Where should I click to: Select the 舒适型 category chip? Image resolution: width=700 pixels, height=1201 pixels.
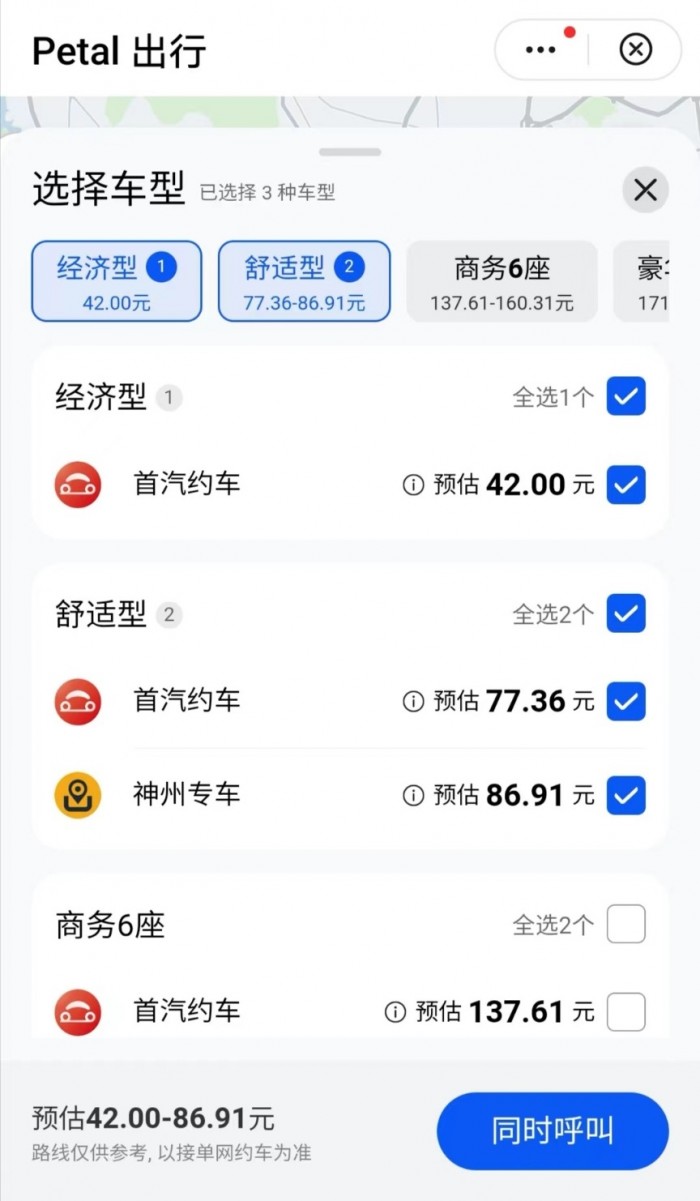click(x=304, y=281)
